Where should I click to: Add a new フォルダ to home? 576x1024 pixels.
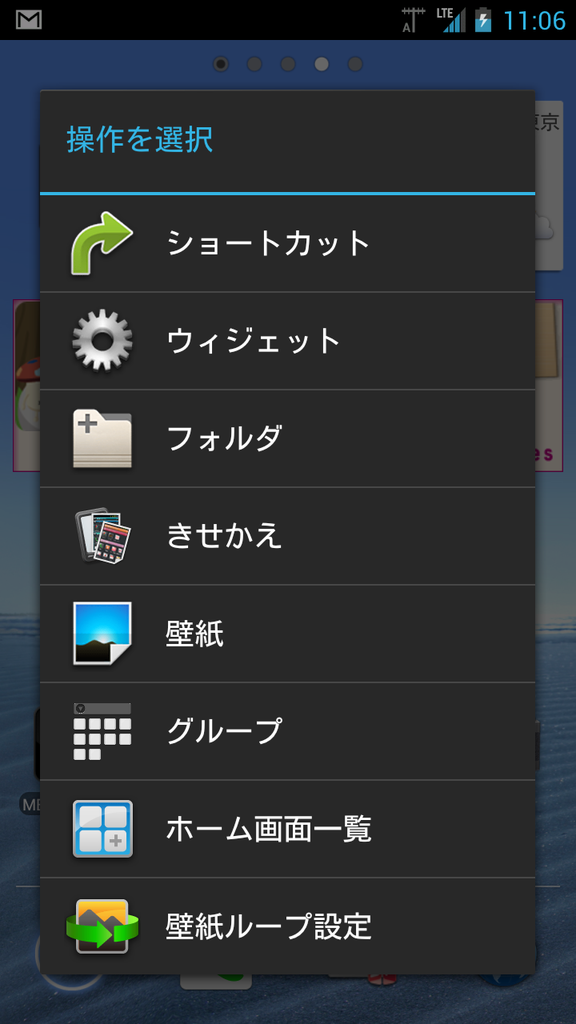(x=287, y=438)
